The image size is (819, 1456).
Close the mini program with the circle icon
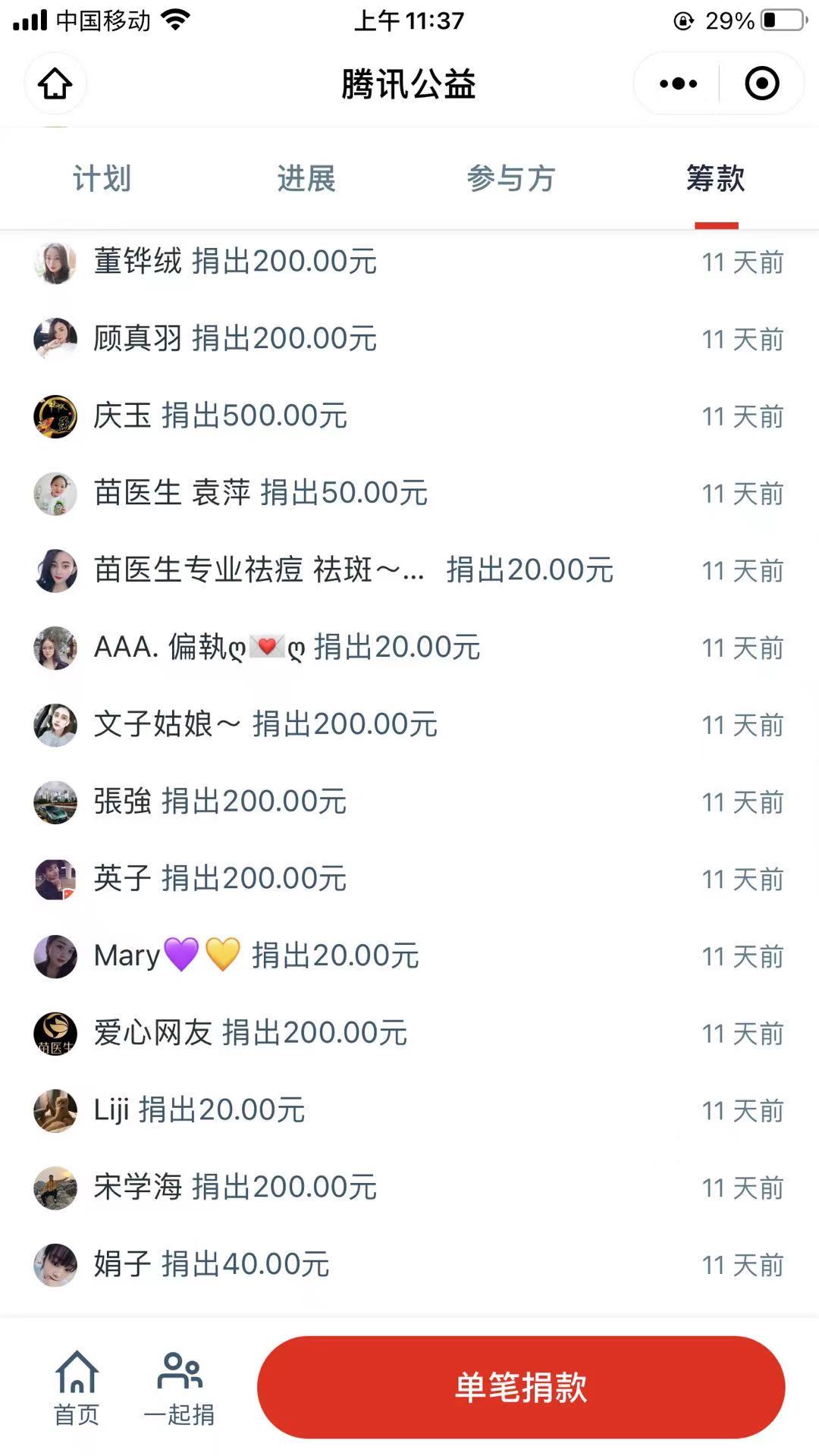pyautogui.click(x=761, y=83)
